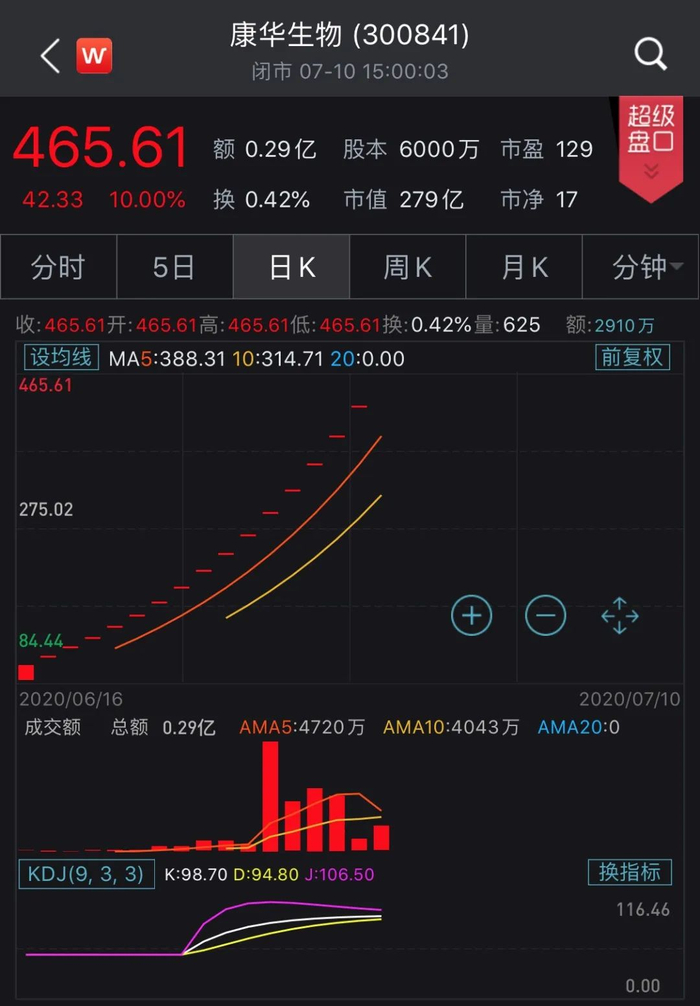Switch to the 5日 chart tab
Viewport: 700px width, 1006px height.
point(174,268)
